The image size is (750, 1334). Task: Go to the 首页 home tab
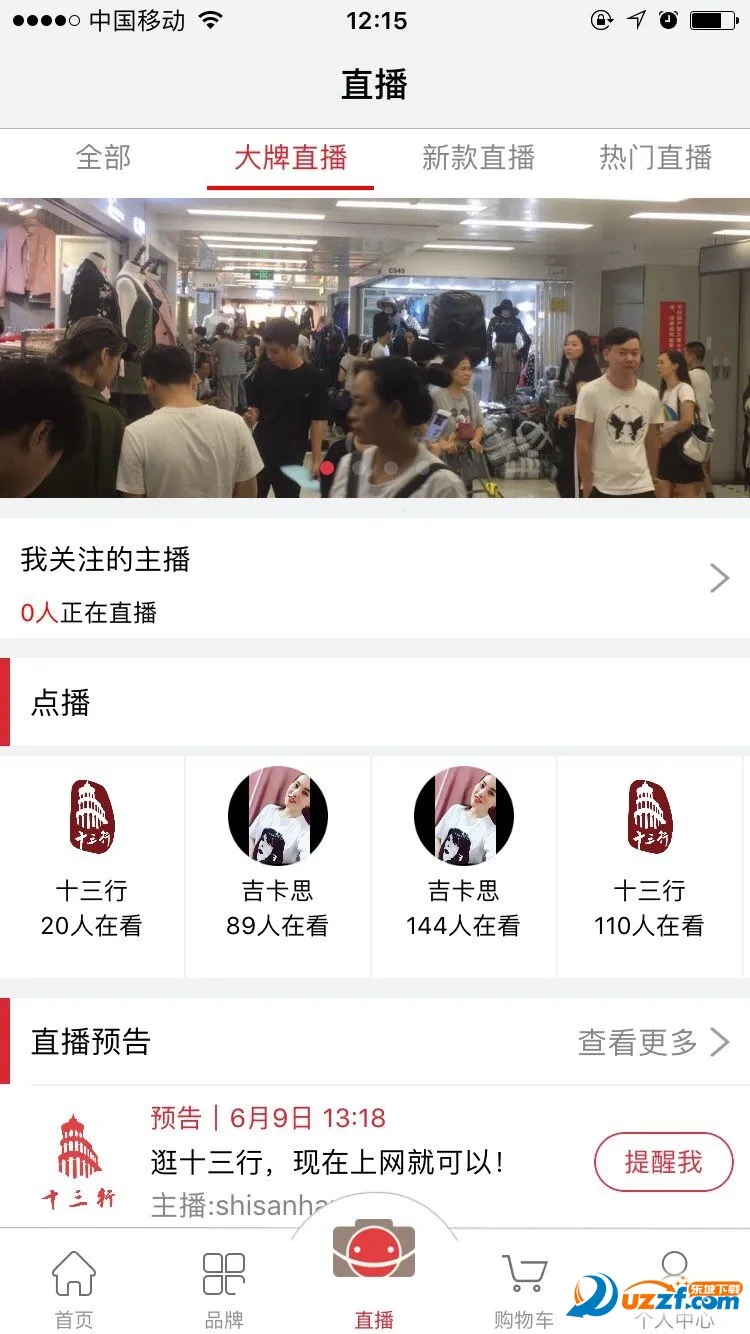coord(74,1288)
